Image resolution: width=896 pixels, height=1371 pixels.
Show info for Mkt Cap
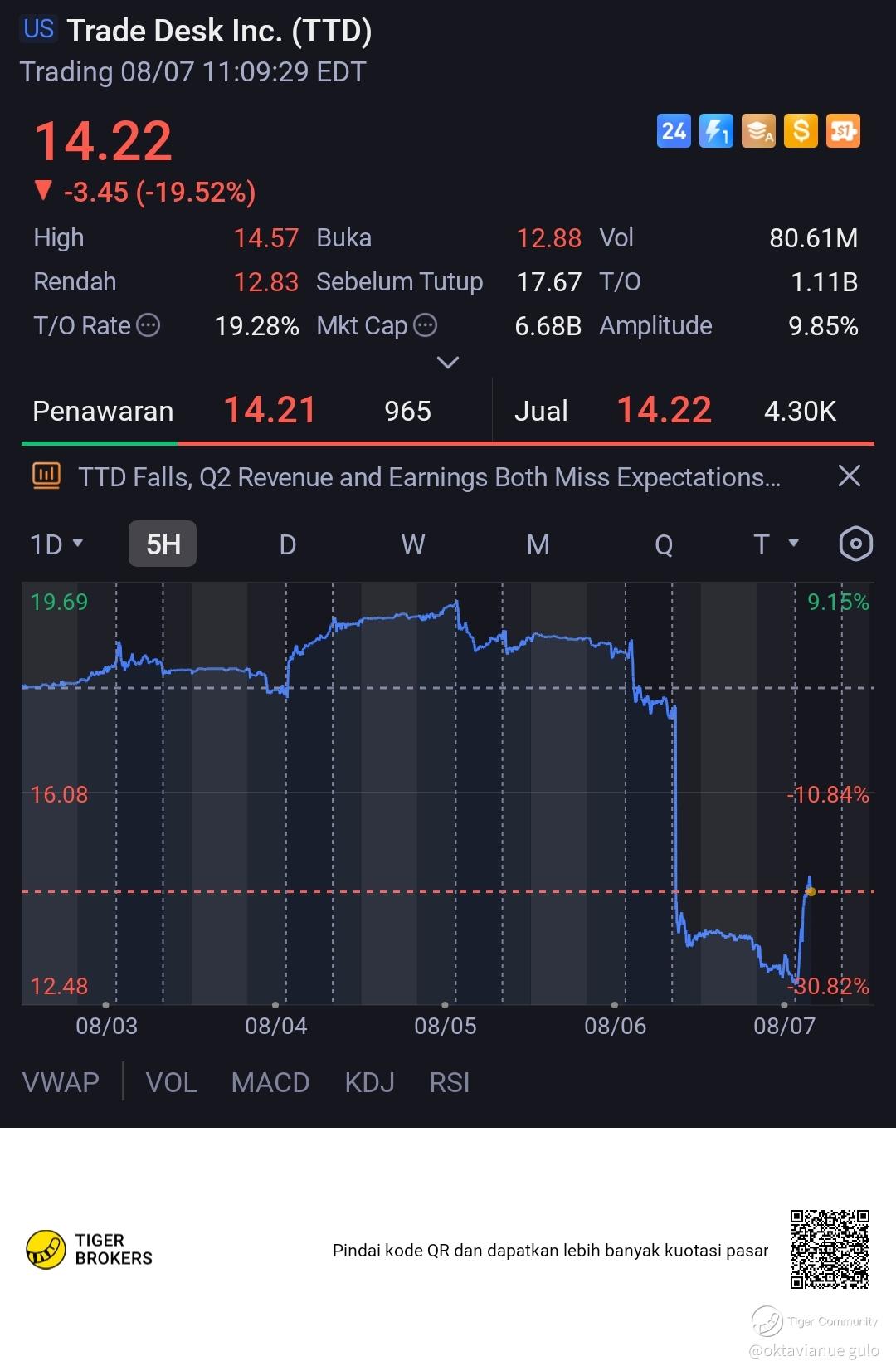click(426, 325)
